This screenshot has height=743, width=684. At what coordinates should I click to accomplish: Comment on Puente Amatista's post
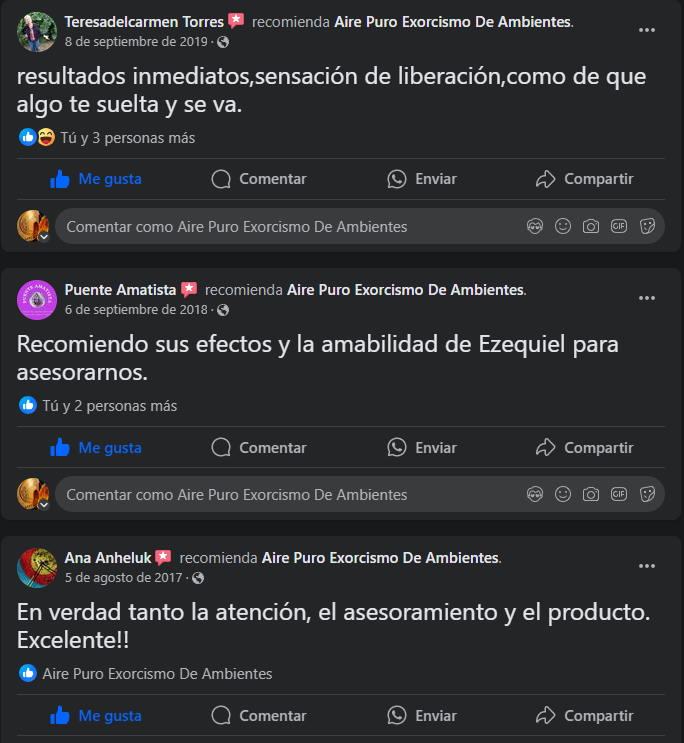click(x=259, y=447)
